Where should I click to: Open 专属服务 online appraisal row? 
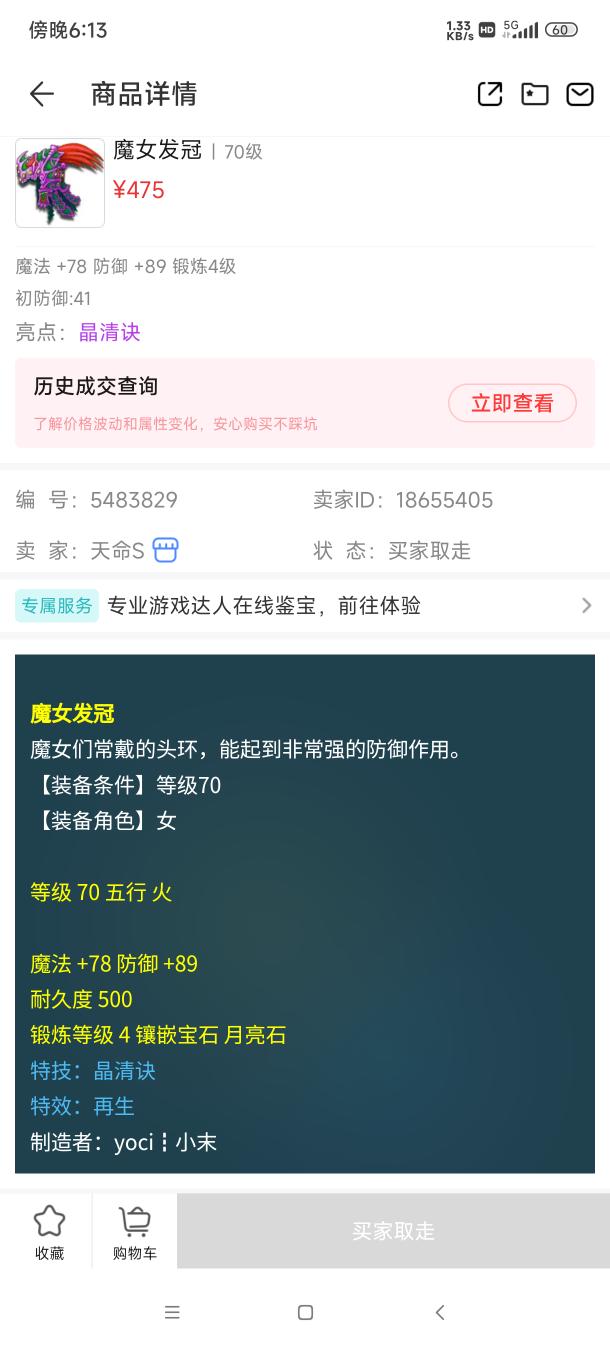305,605
